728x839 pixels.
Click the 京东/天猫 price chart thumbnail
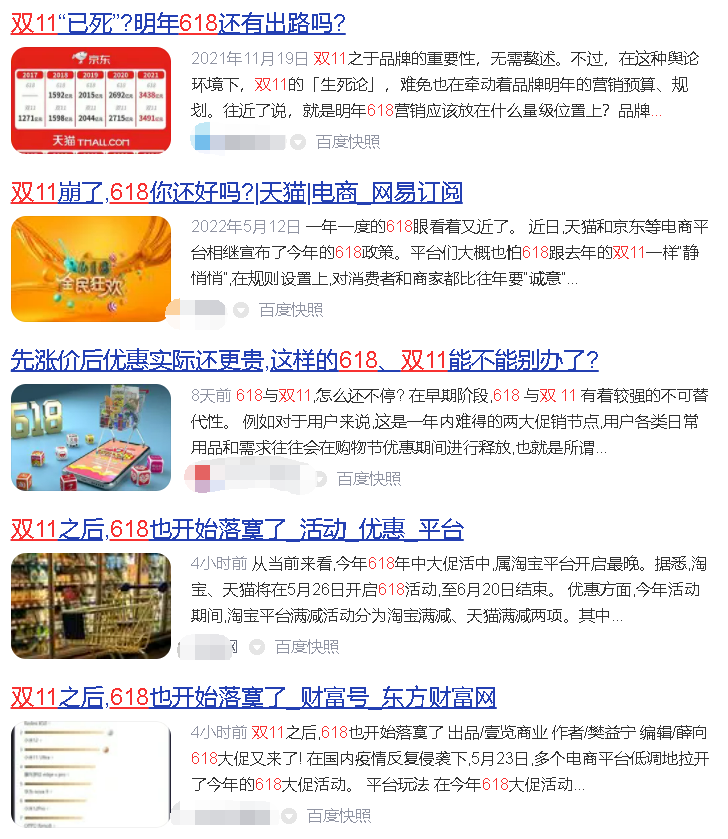click(x=91, y=101)
